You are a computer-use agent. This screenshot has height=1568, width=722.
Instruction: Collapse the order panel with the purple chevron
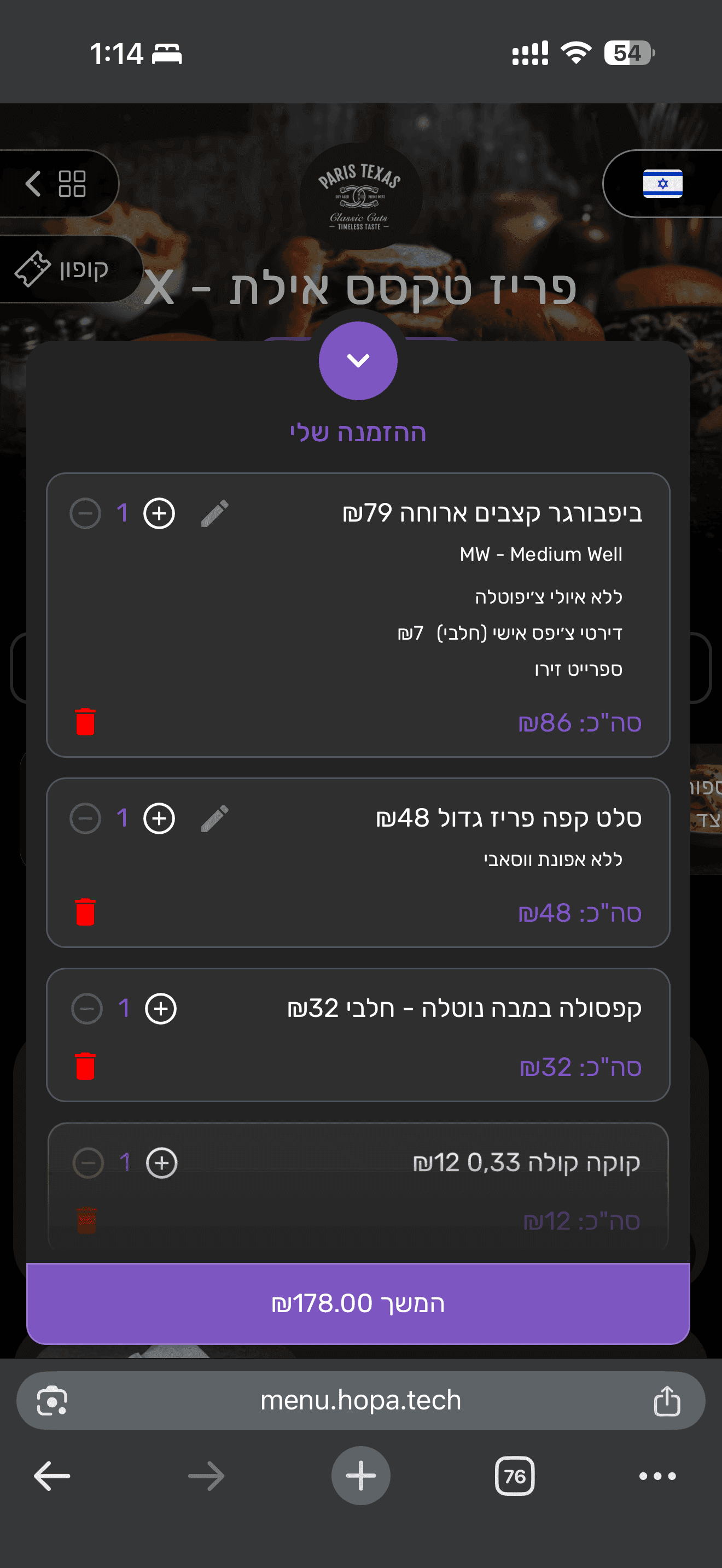click(x=358, y=359)
